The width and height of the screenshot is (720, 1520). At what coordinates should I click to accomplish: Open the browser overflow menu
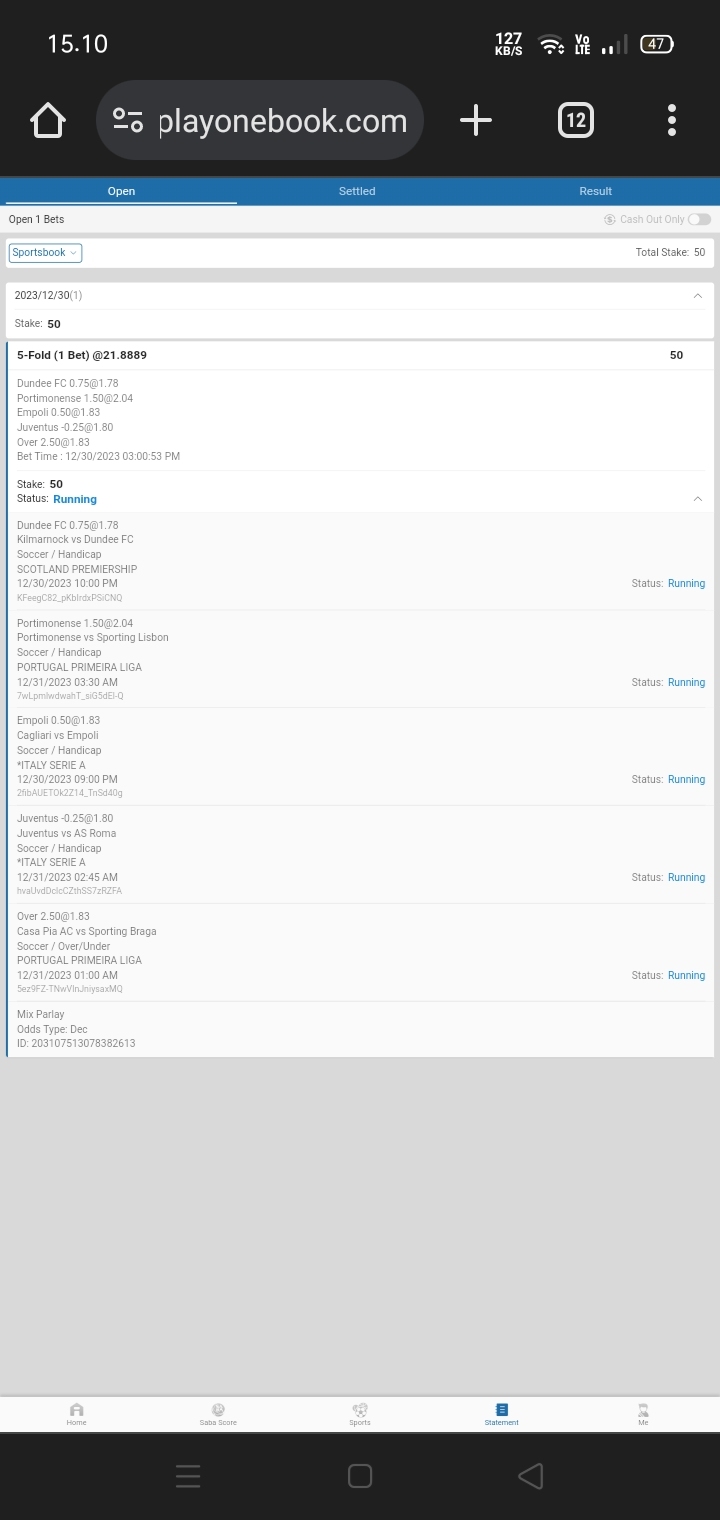(x=671, y=121)
